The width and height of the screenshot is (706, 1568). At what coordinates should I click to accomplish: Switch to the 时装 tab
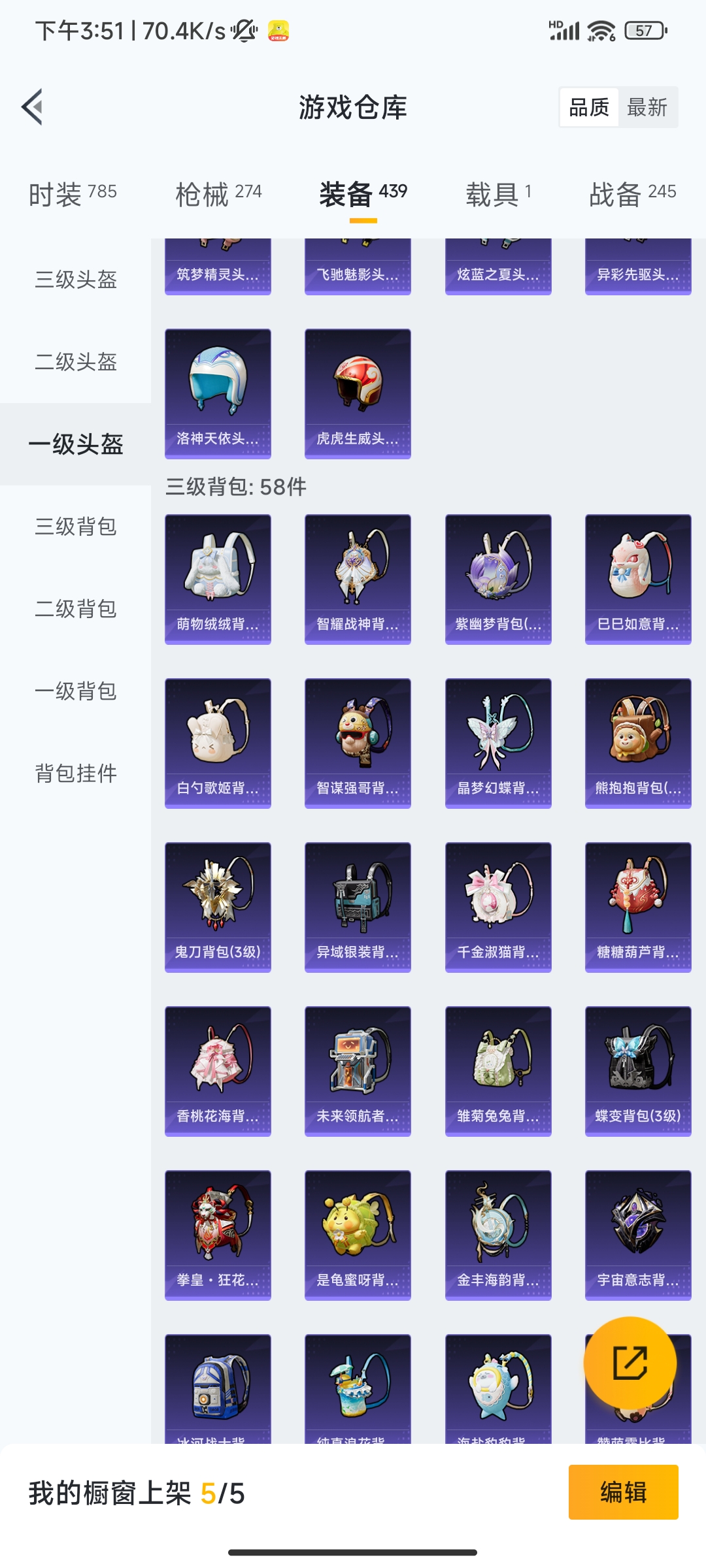click(72, 193)
